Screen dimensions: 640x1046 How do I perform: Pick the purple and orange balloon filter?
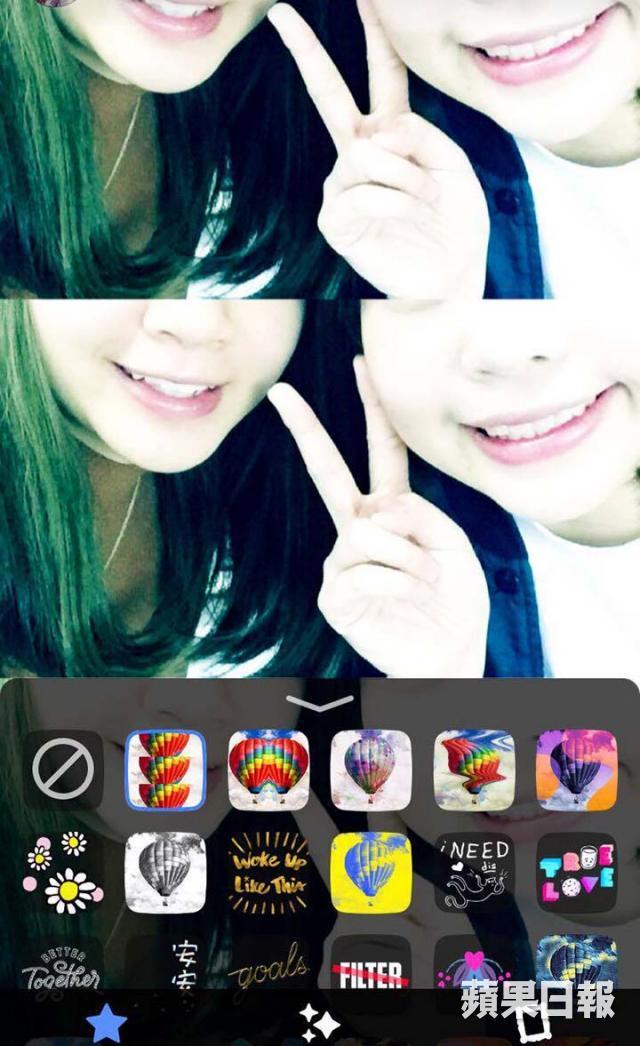(x=576, y=770)
